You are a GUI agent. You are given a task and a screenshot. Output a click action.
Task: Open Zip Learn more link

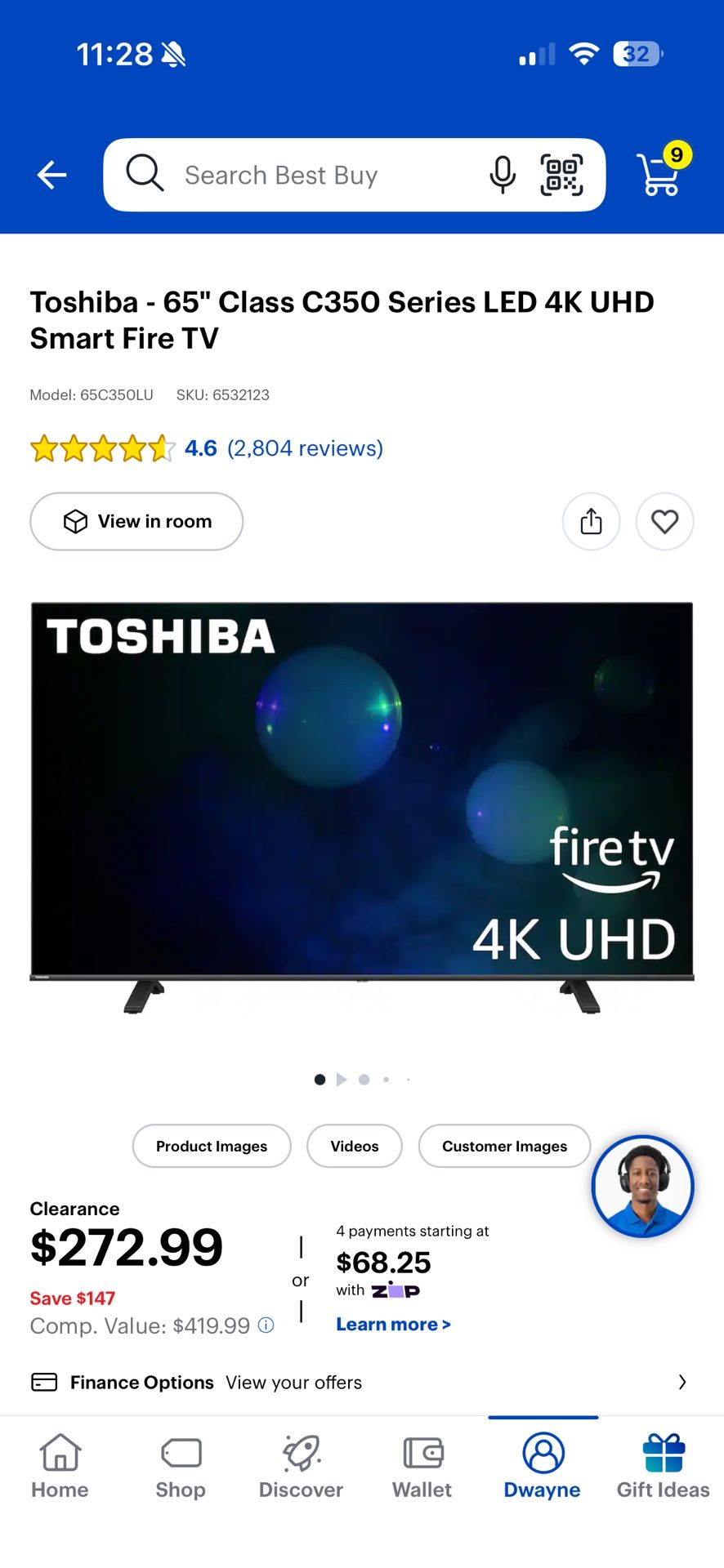393,1324
